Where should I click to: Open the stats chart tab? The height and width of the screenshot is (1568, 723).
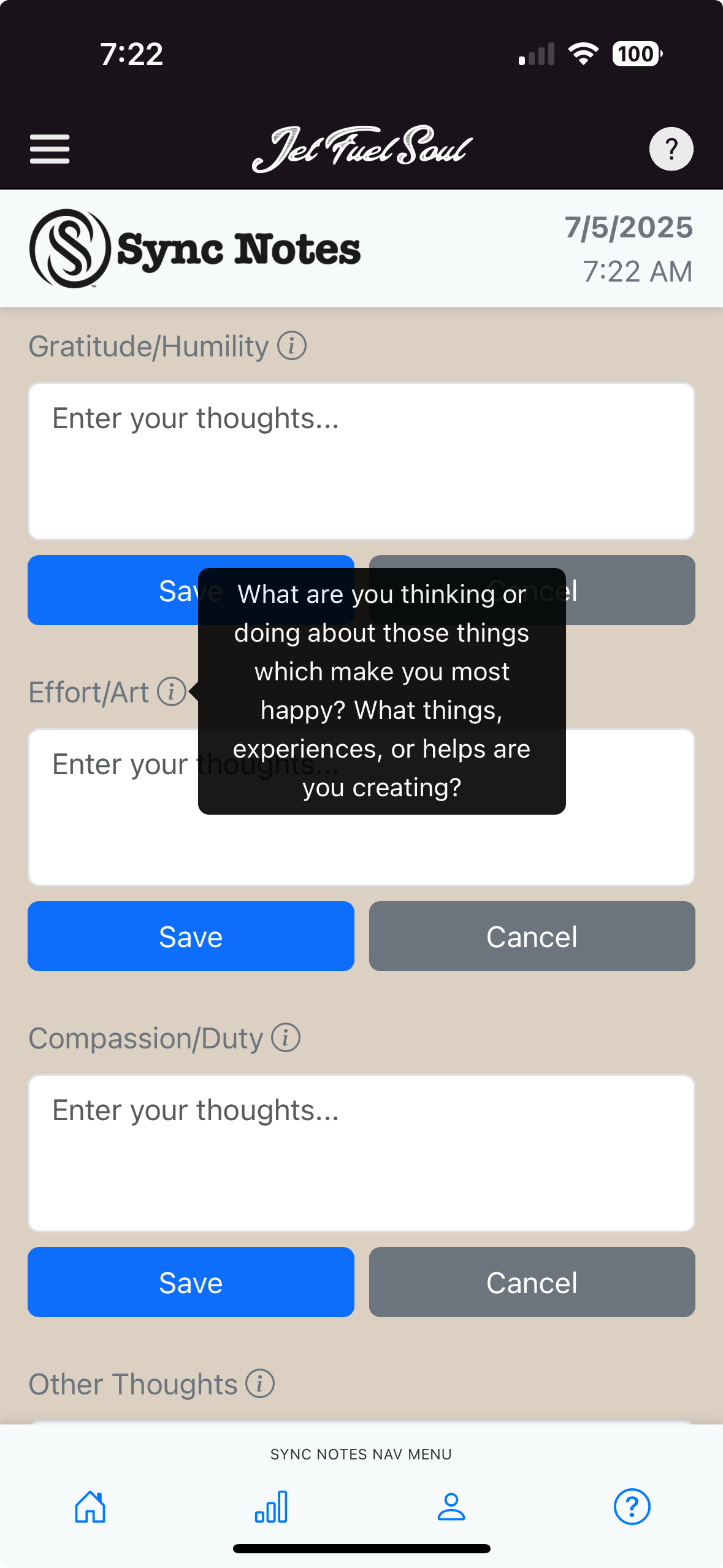tap(271, 1507)
